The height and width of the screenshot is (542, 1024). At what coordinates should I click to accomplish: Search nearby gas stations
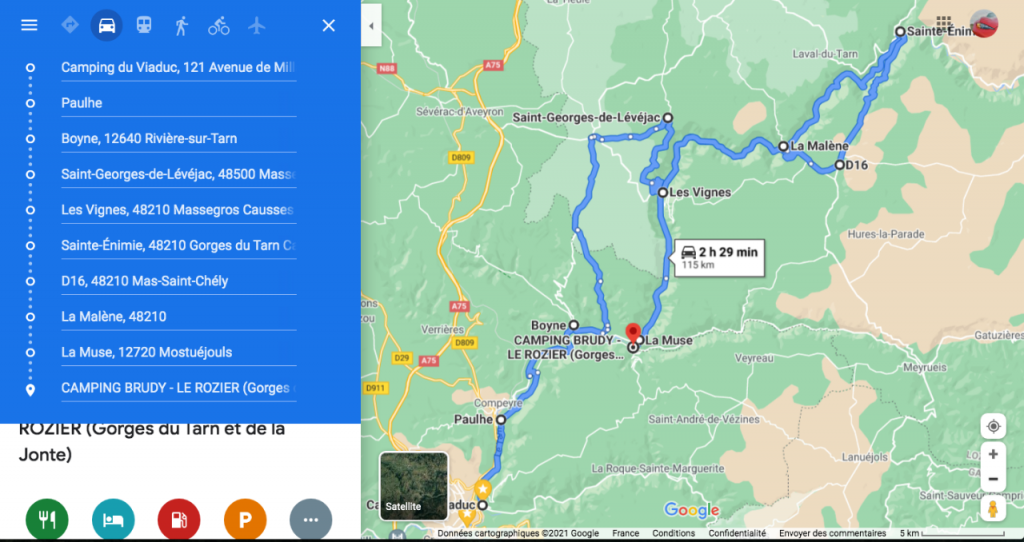pyautogui.click(x=179, y=519)
